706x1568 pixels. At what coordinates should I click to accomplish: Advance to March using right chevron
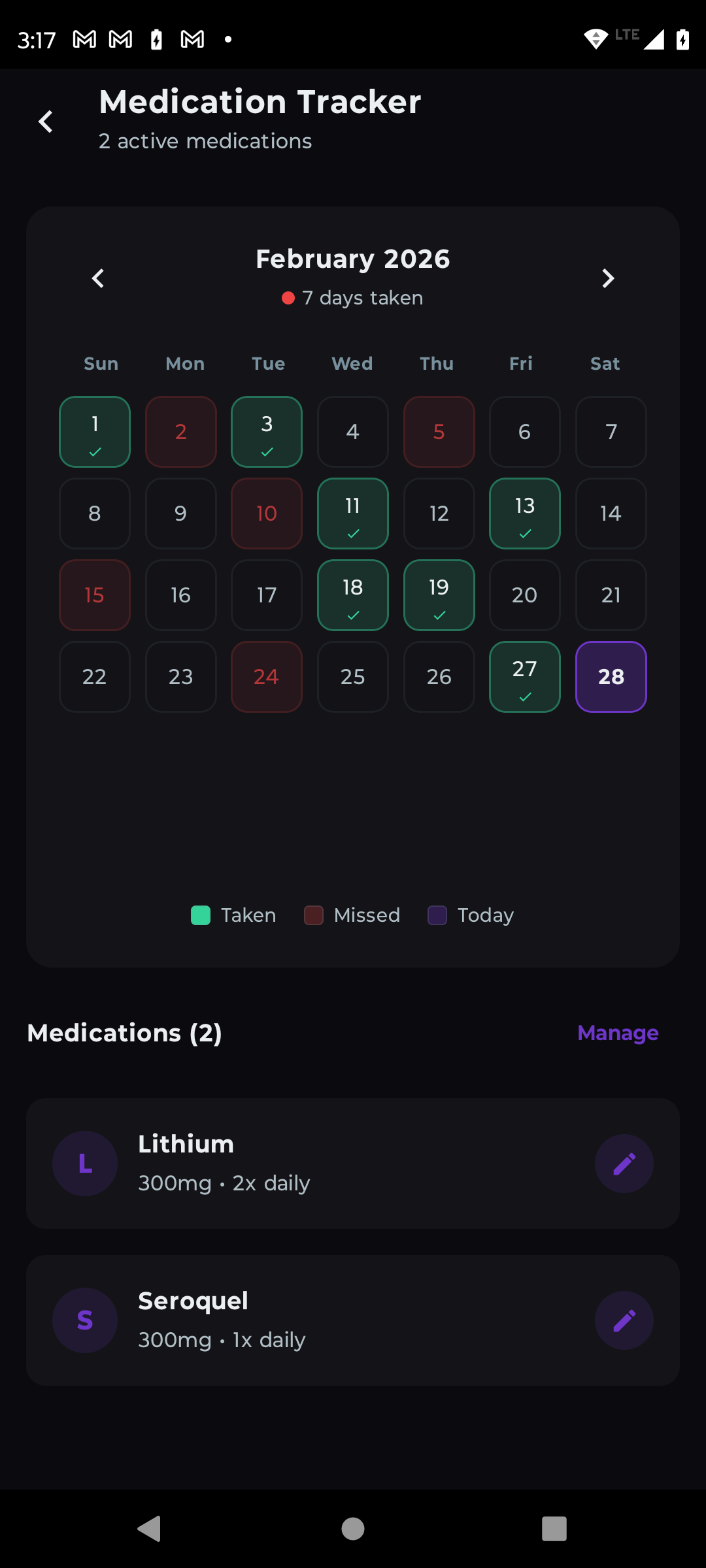tap(607, 278)
